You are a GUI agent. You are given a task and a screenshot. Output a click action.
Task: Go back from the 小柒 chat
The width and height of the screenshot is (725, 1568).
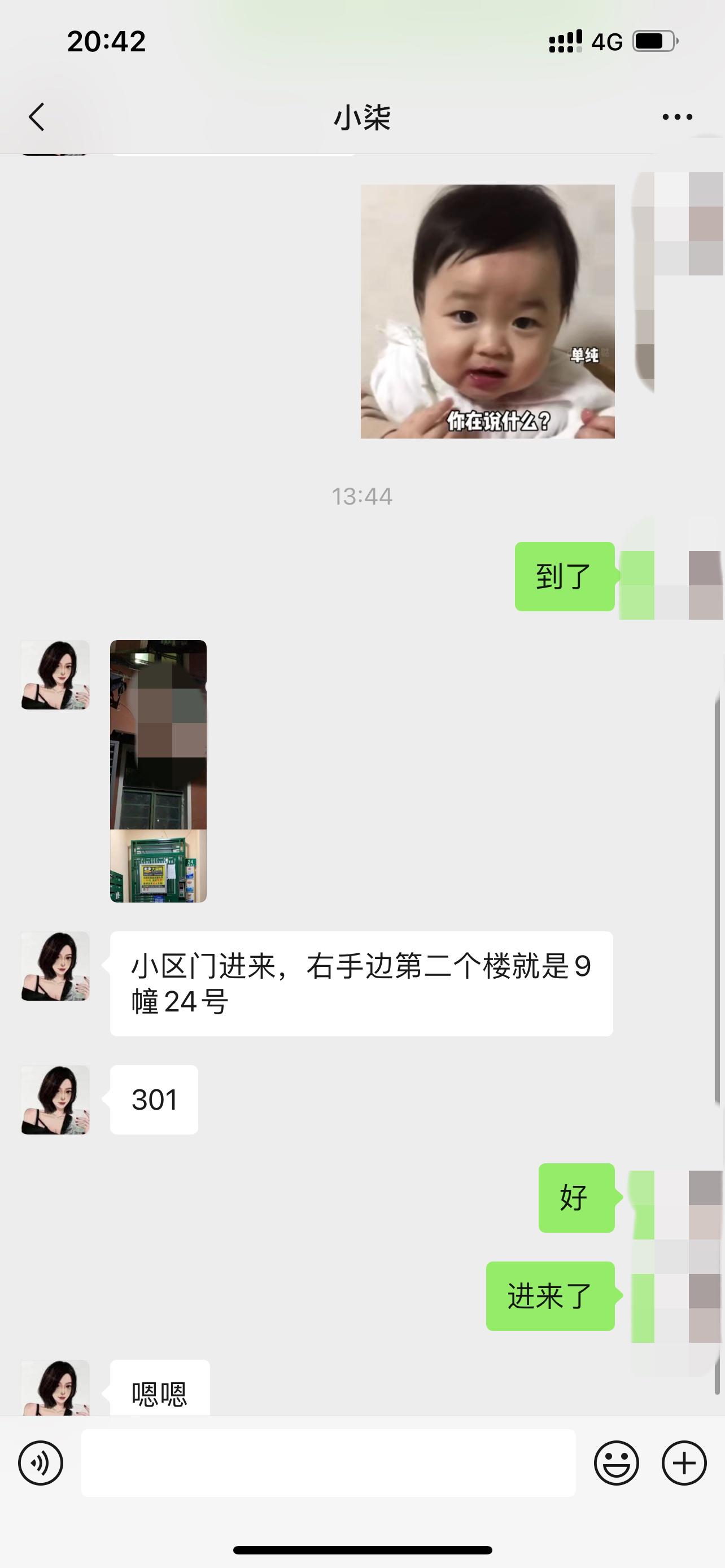37,117
